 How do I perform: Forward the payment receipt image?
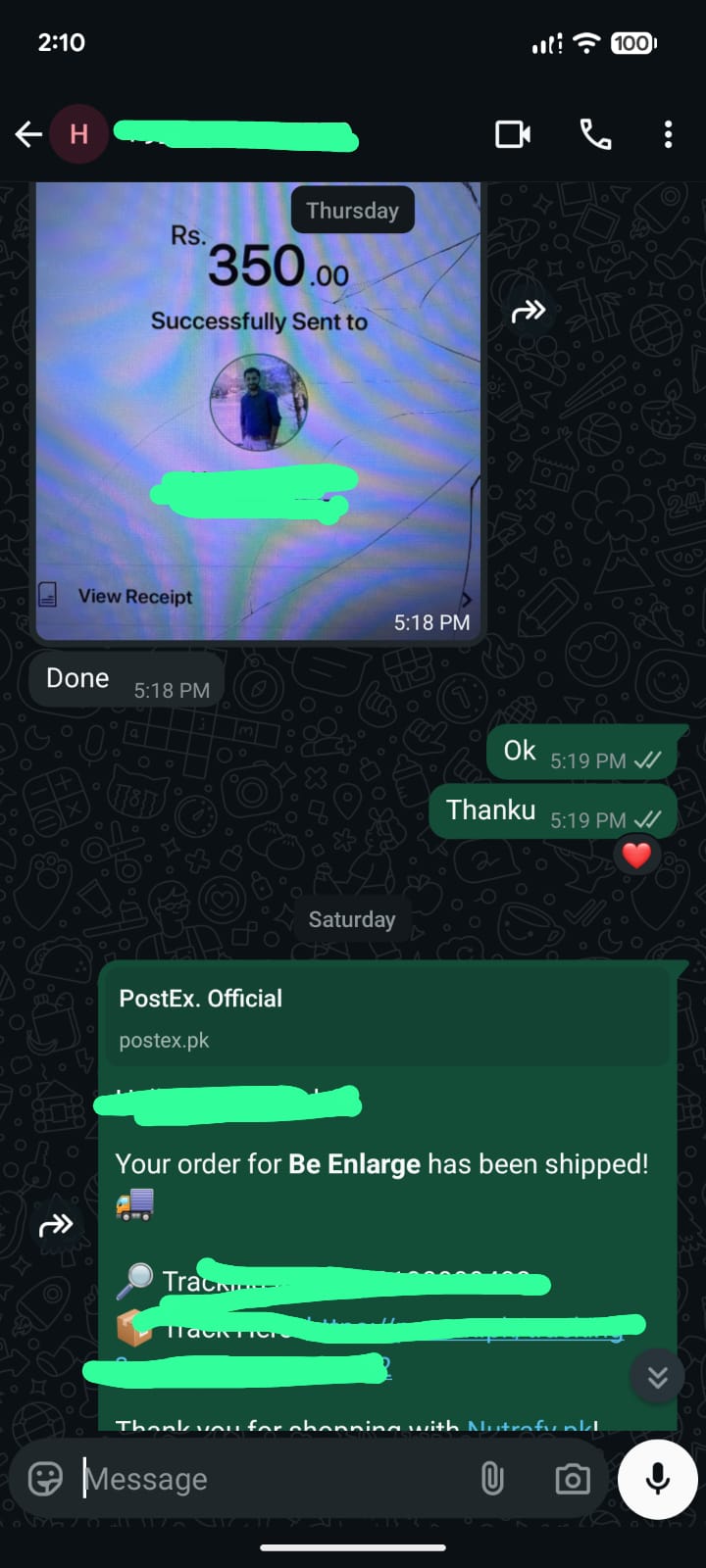(528, 312)
